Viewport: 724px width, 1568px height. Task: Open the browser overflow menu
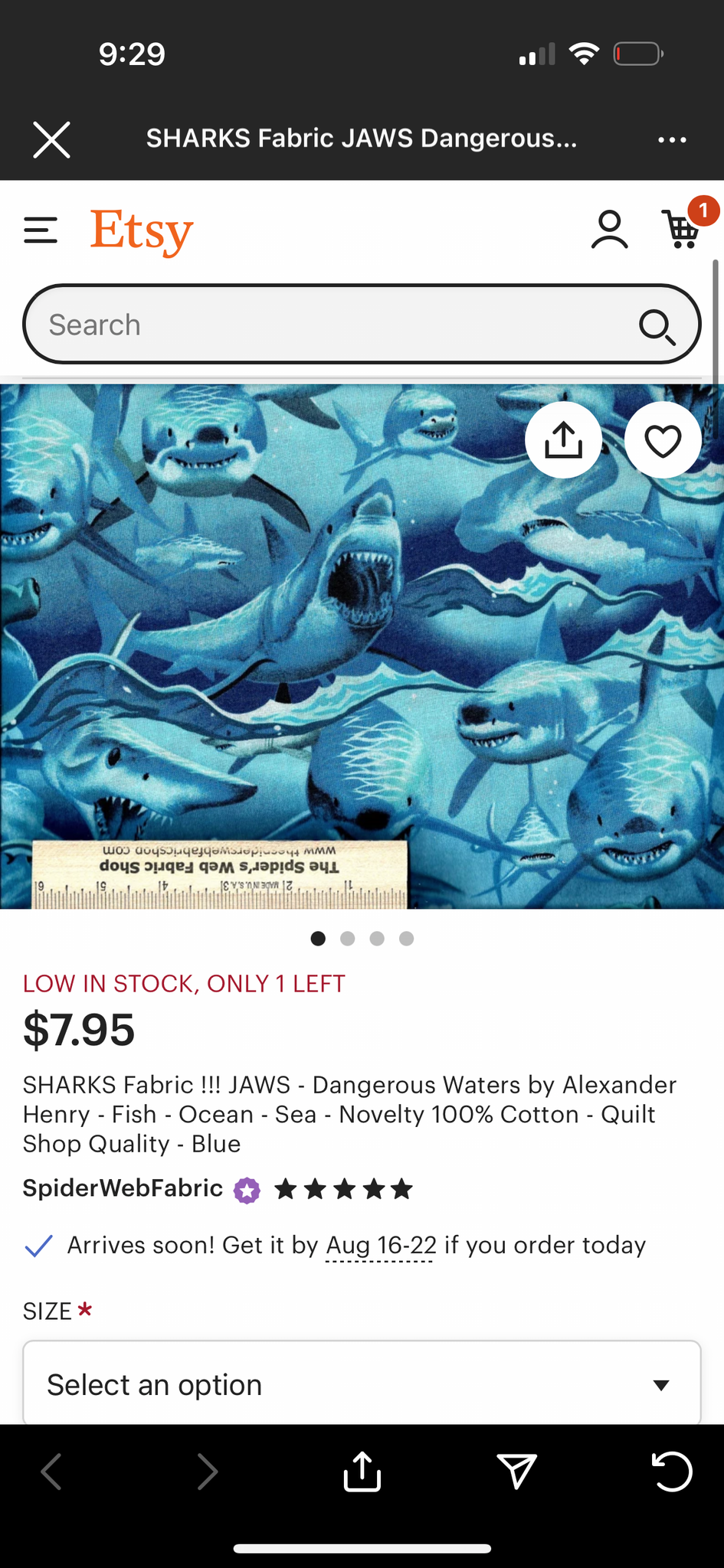(672, 139)
